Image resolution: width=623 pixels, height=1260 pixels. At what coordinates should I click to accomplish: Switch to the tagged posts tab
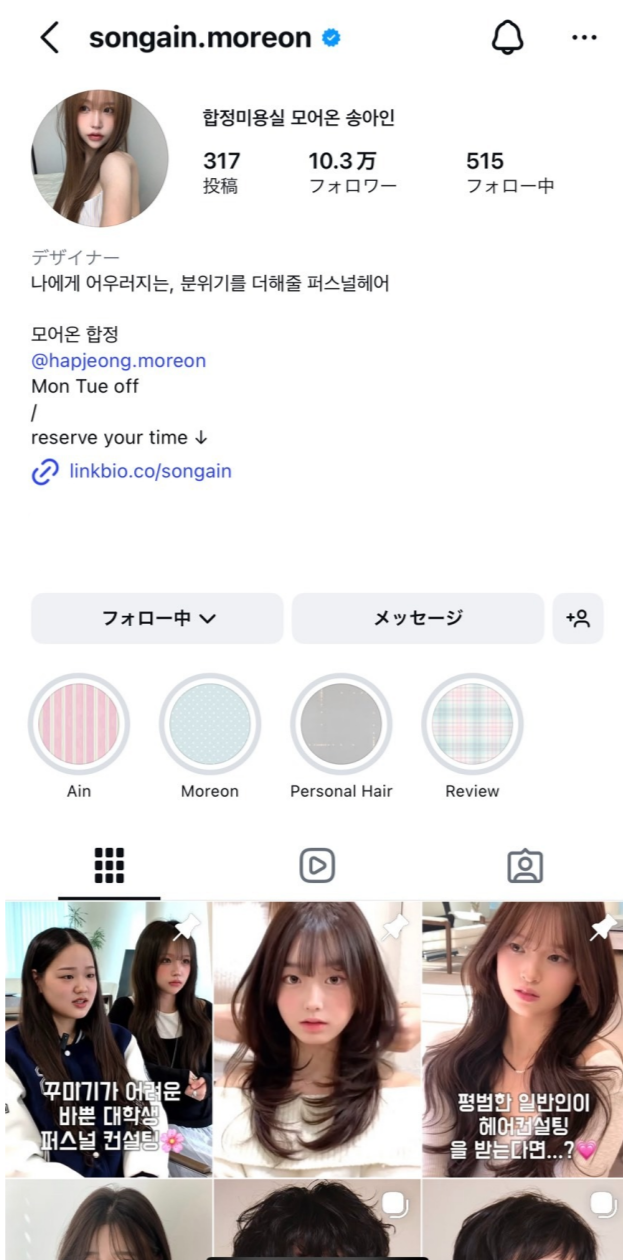pyautogui.click(x=524, y=865)
